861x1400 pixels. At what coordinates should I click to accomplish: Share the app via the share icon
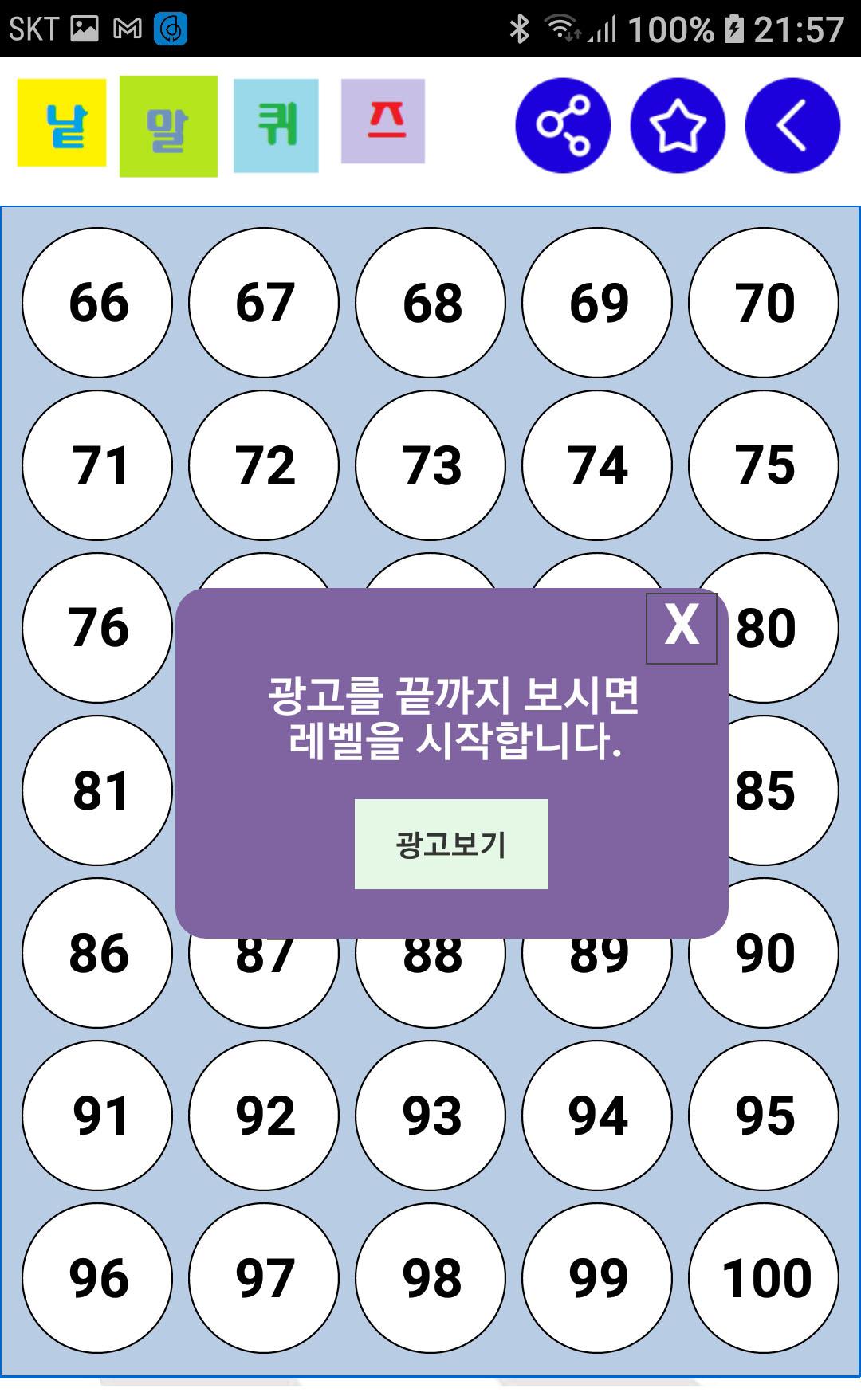563,125
